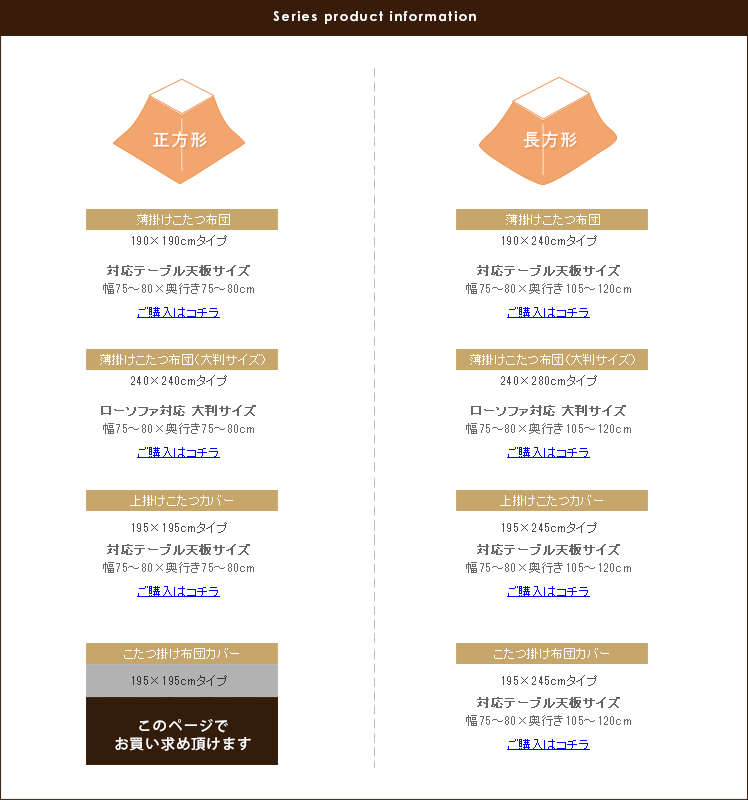Open purchase link for rectangular 195×245cm futon cover
Screen dimensions: 748x800
pyautogui.click(x=548, y=744)
